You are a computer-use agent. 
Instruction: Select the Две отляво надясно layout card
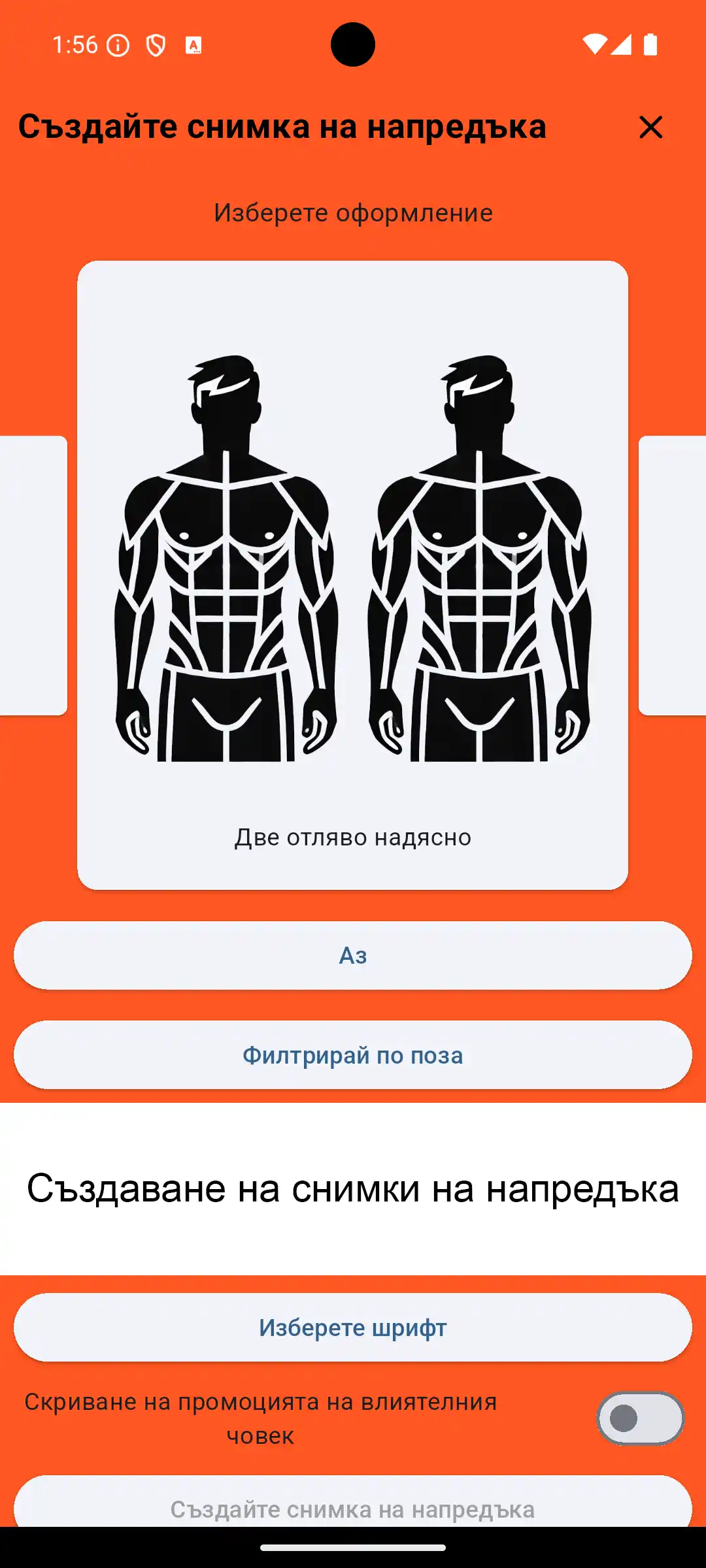pyautogui.click(x=353, y=575)
